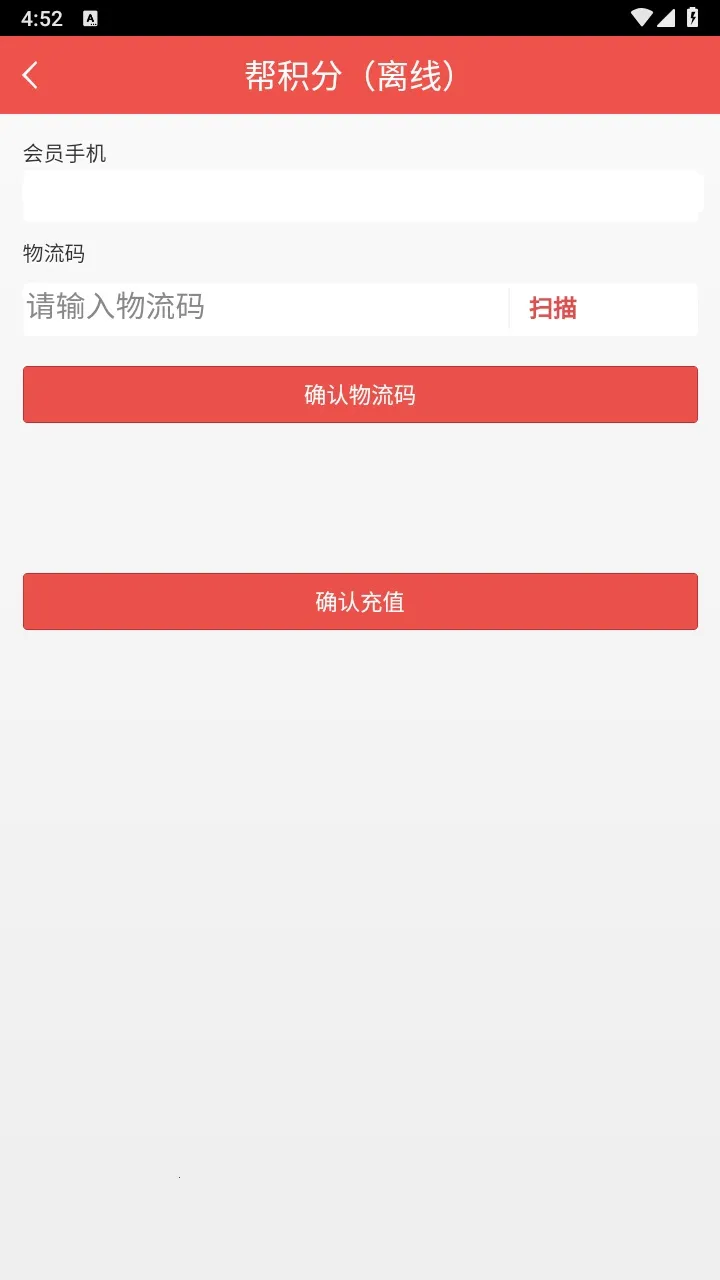The height and width of the screenshot is (1280, 720).
Task: Tap the 扫描 scan button
Action: [553, 308]
